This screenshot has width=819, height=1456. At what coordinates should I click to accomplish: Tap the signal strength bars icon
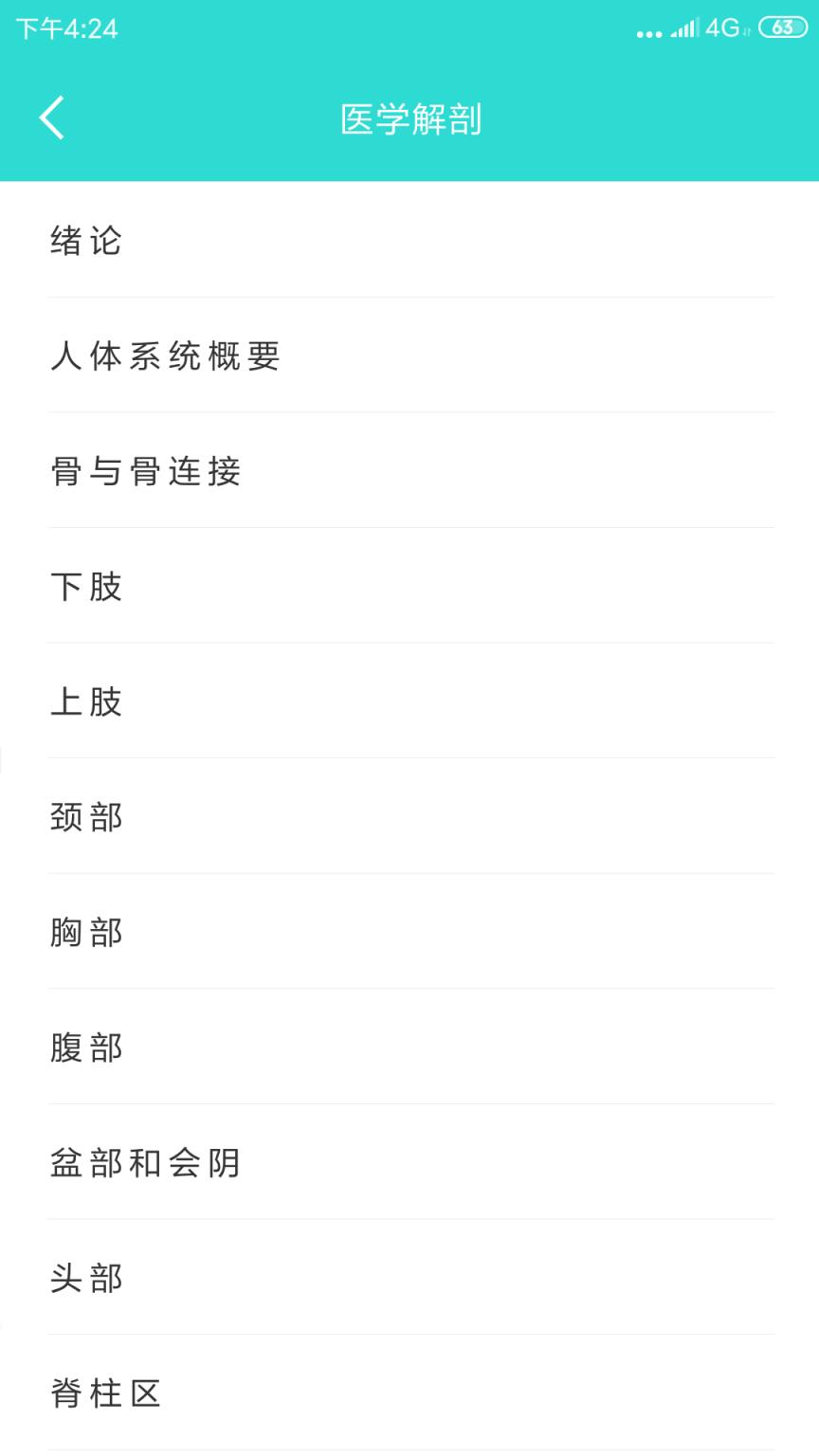click(684, 30)
